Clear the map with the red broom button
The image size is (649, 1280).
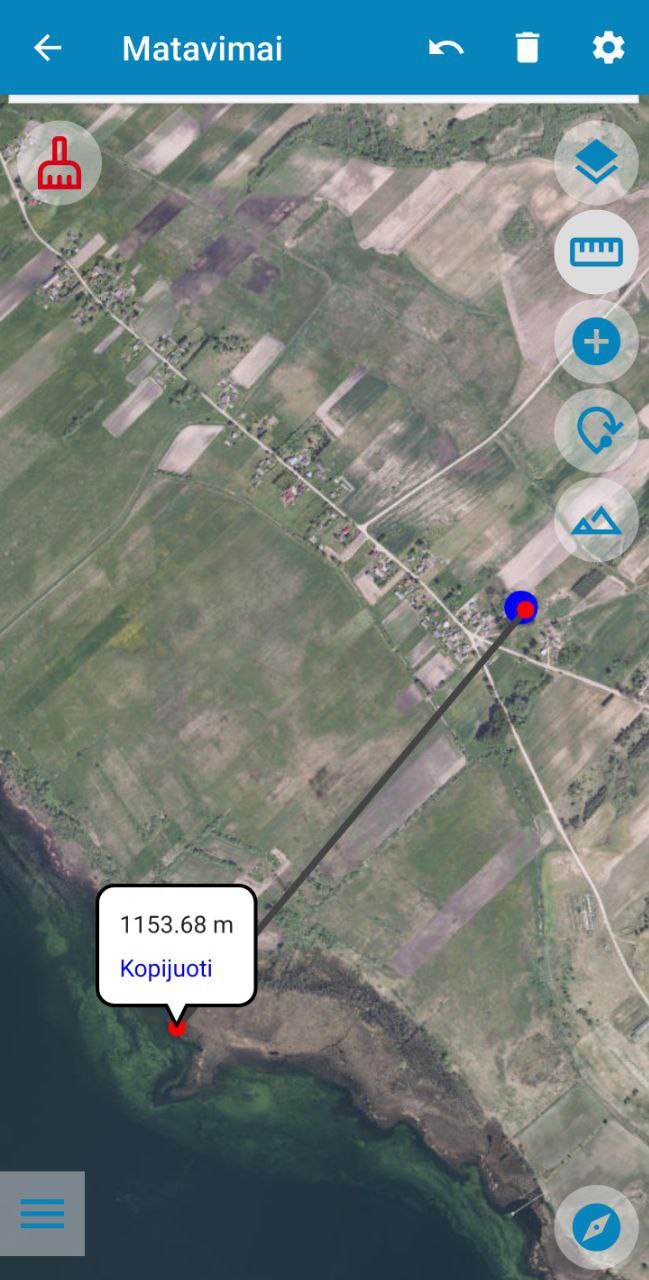[x=60, y=163]
